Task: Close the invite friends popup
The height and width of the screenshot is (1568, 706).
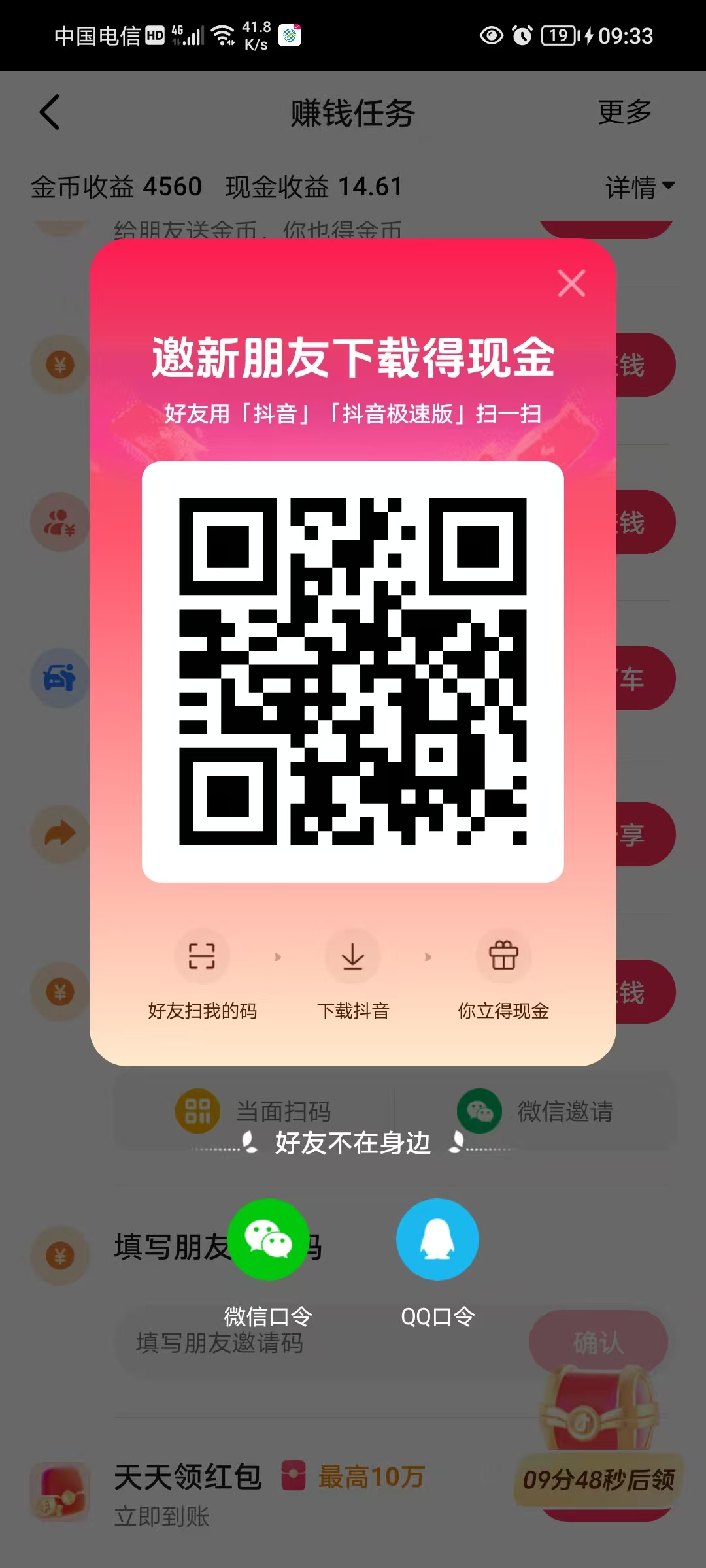Action: click(x=571, y=283)
